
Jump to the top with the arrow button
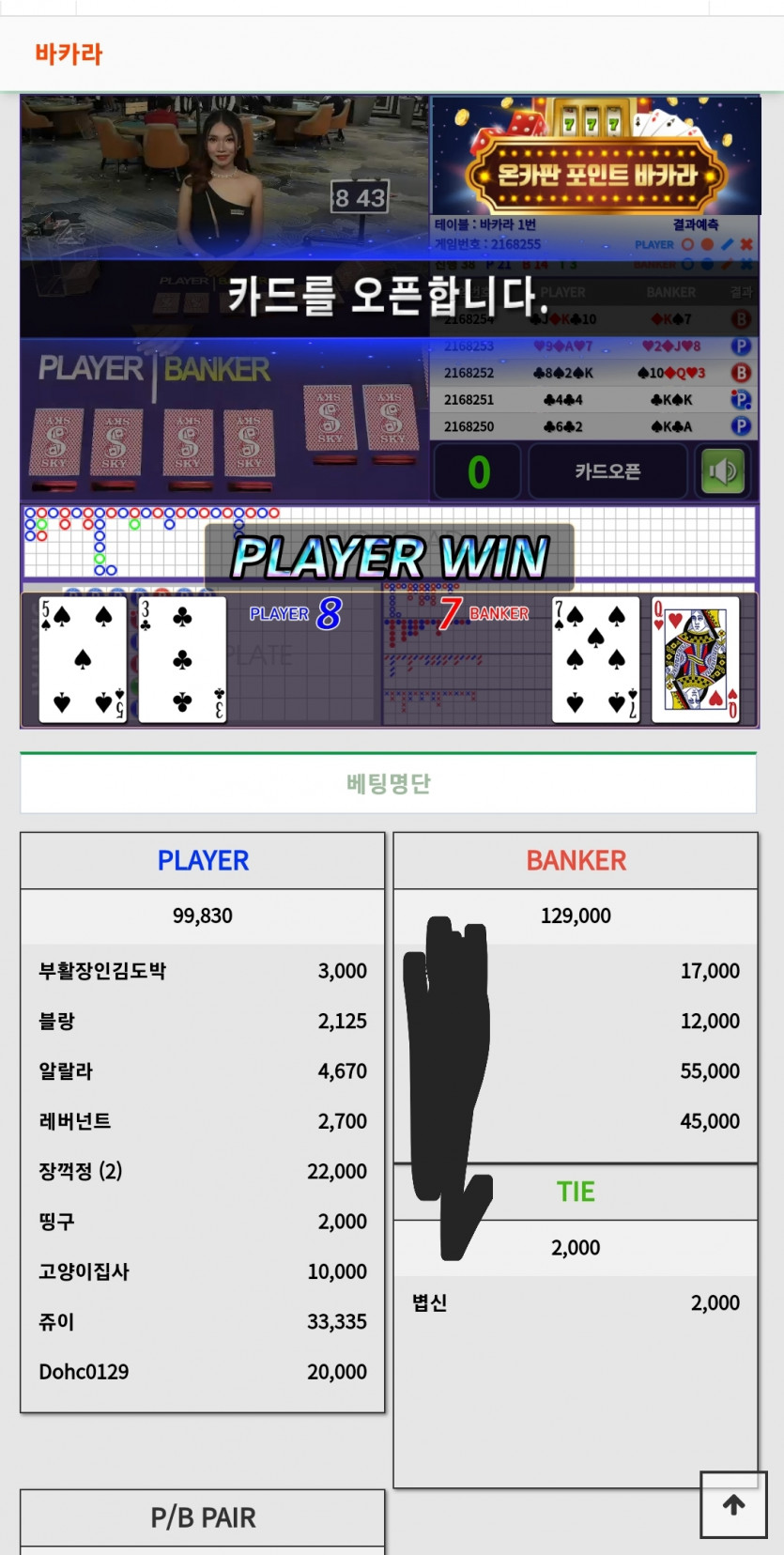tap(733, 1504)
